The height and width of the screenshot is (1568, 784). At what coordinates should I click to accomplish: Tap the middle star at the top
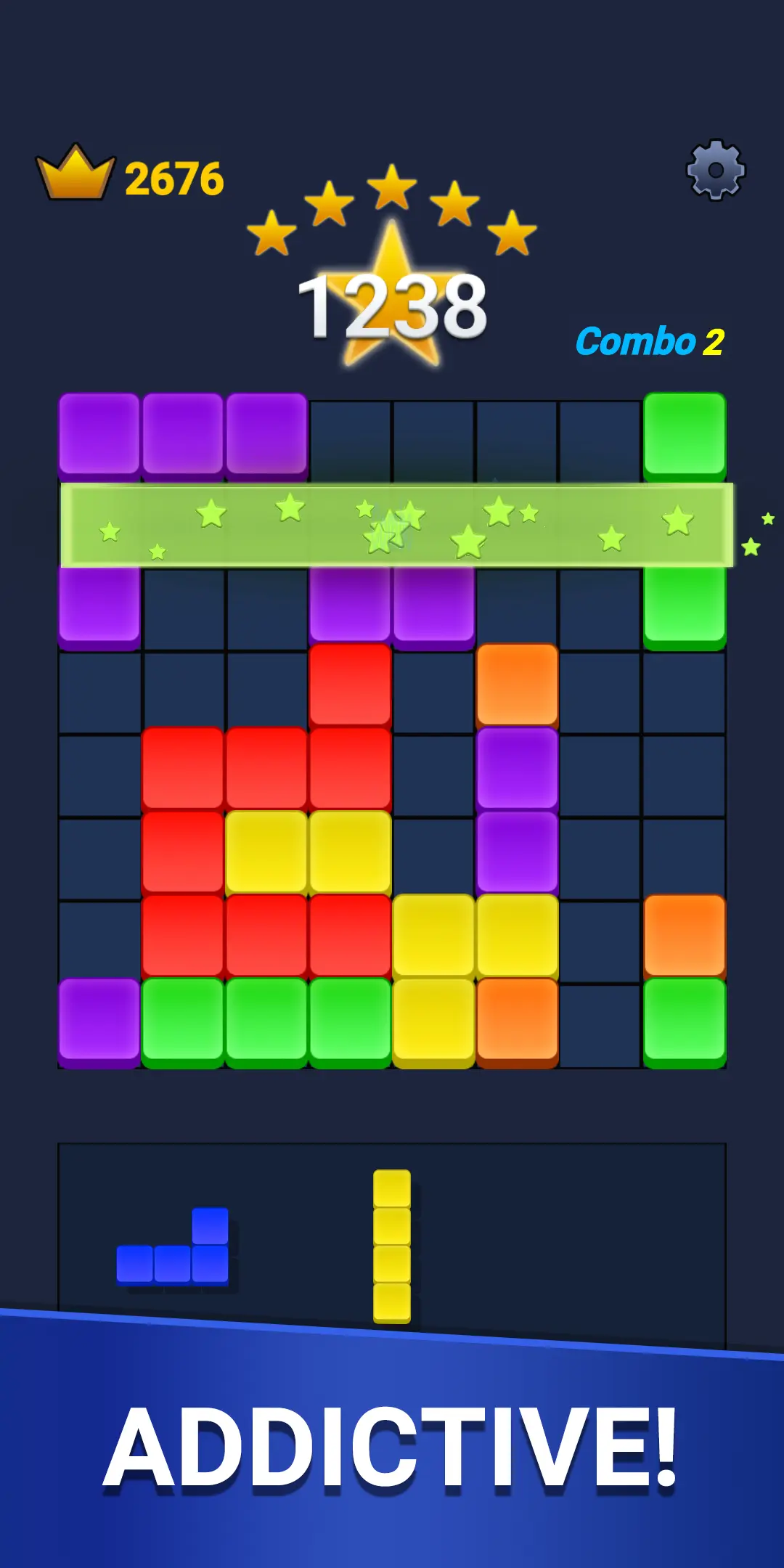click(392, 189)
